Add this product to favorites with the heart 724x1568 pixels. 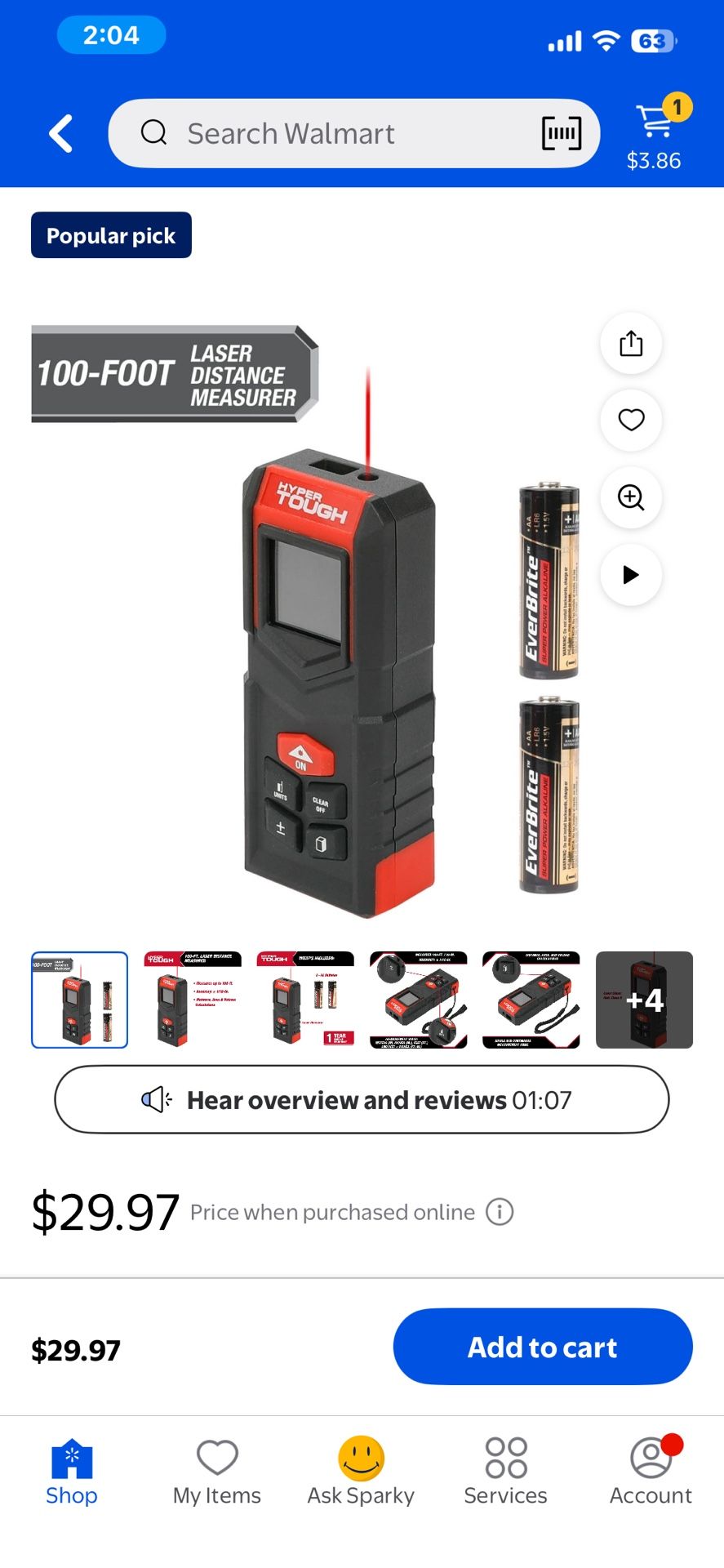click(631, 421)
